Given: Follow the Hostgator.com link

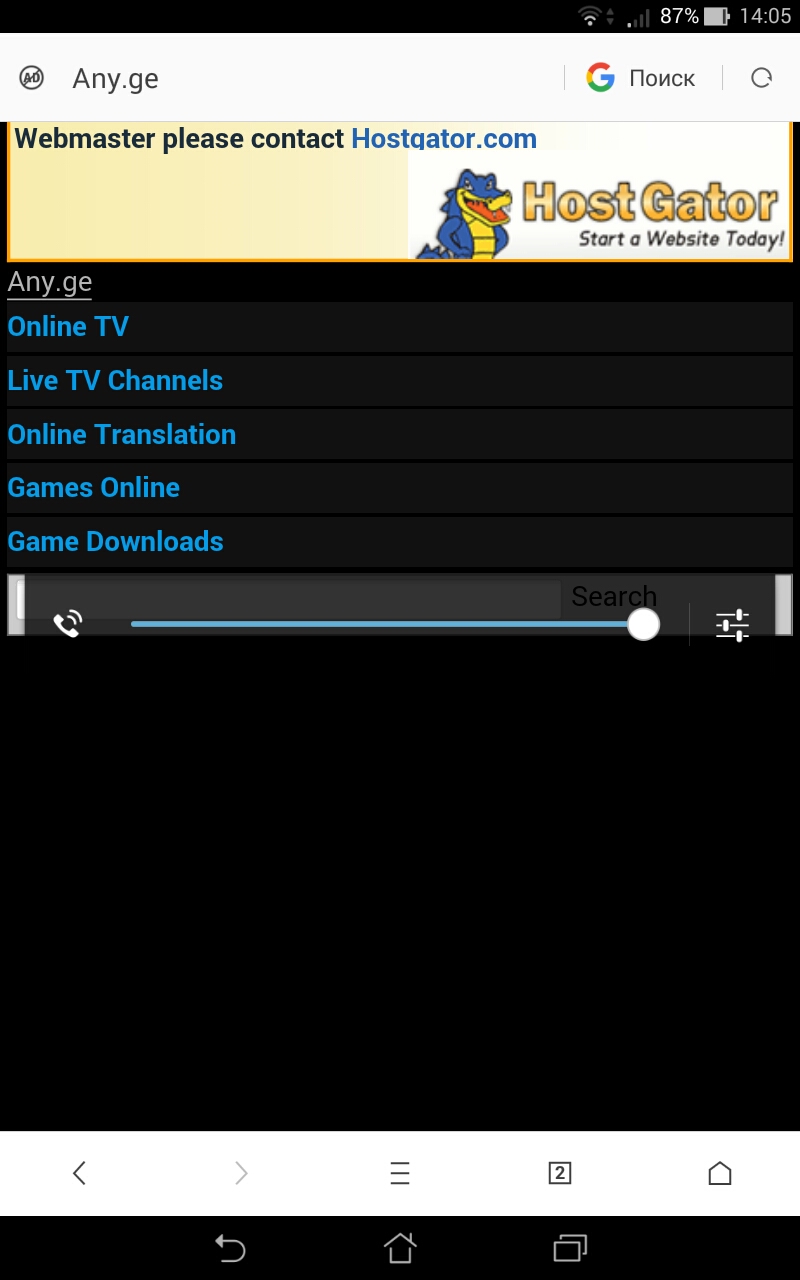Looking at the screenshot, I should [443, 139].
